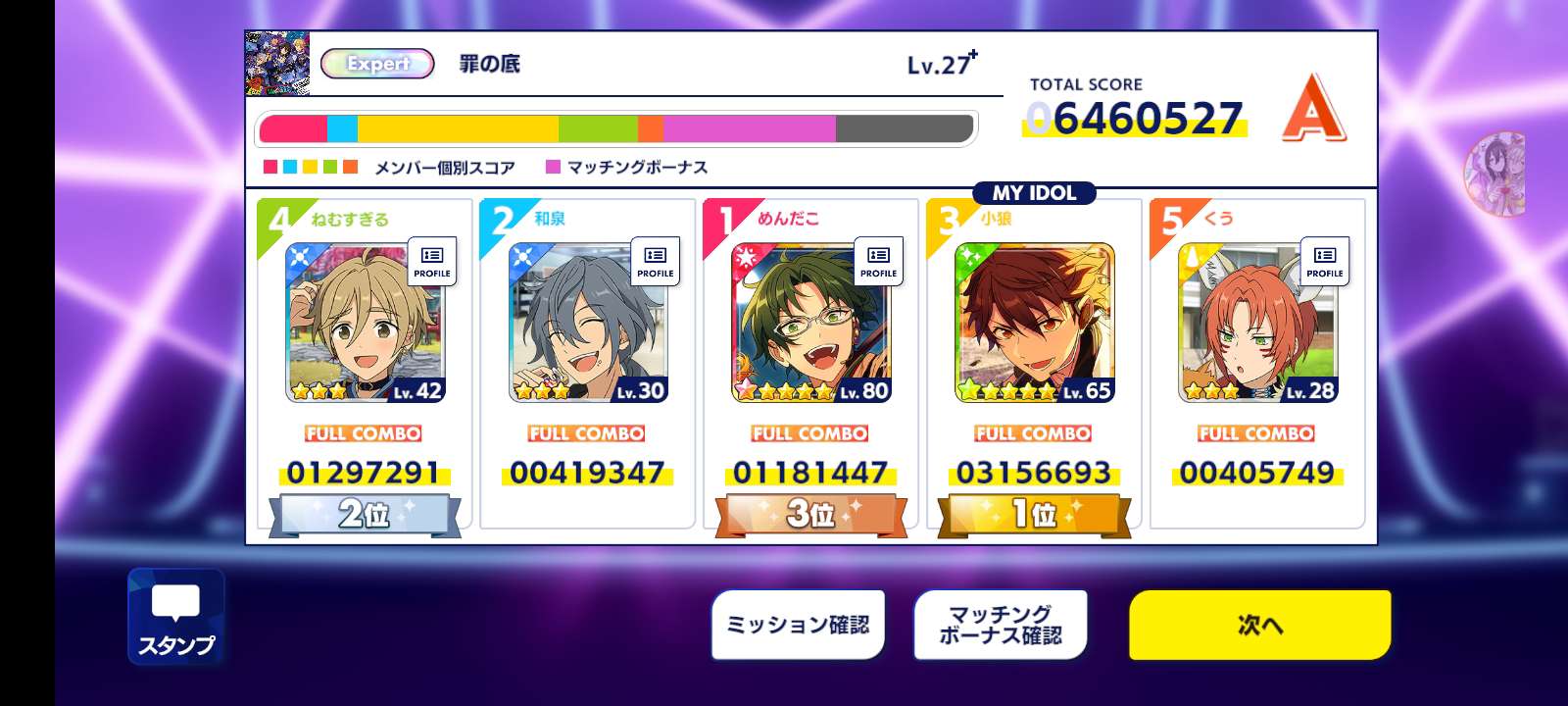The height and width of the screenshot is (706, 1568).
Task: Open マッチングボーナス確認 details
Action: pos(1000,625)
